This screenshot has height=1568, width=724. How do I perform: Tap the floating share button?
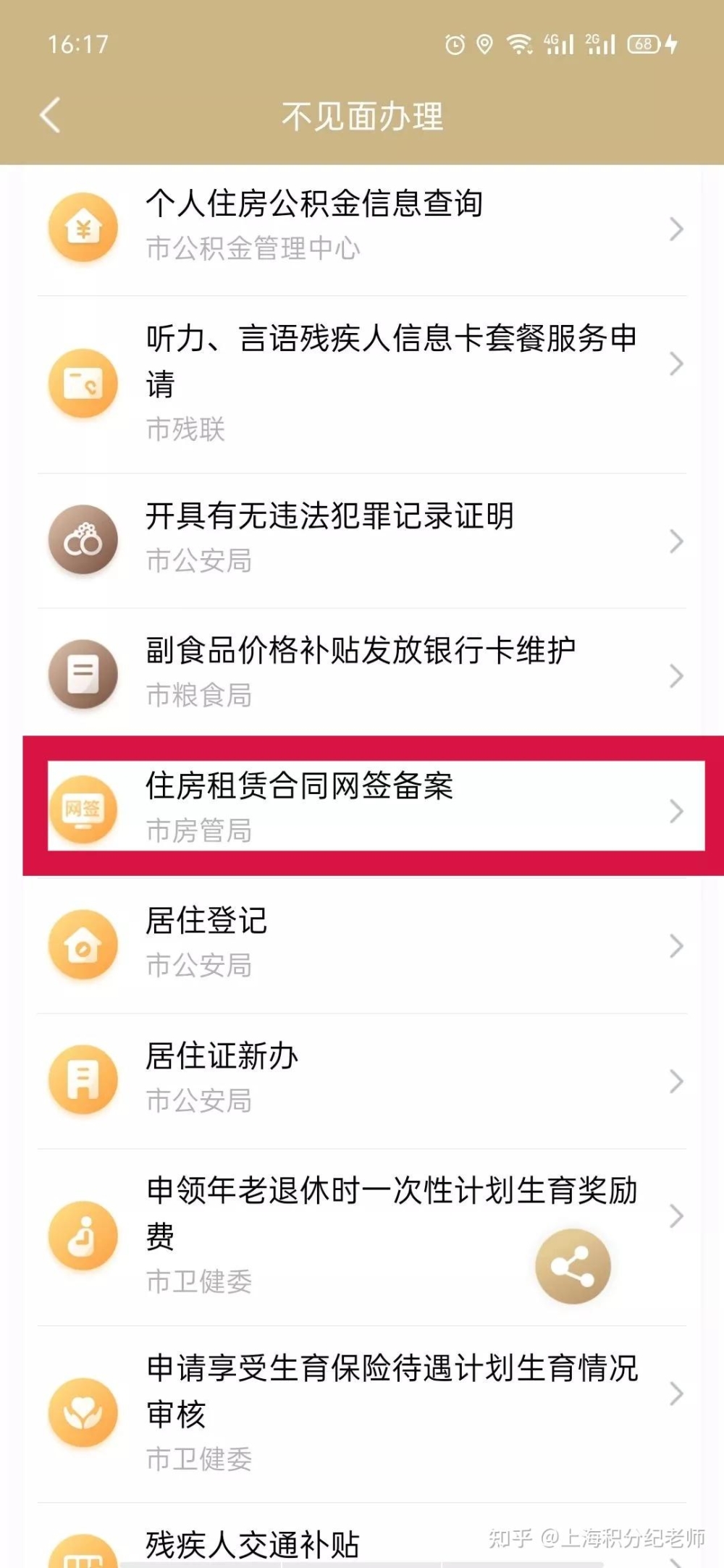click(x=573, y=1266)
